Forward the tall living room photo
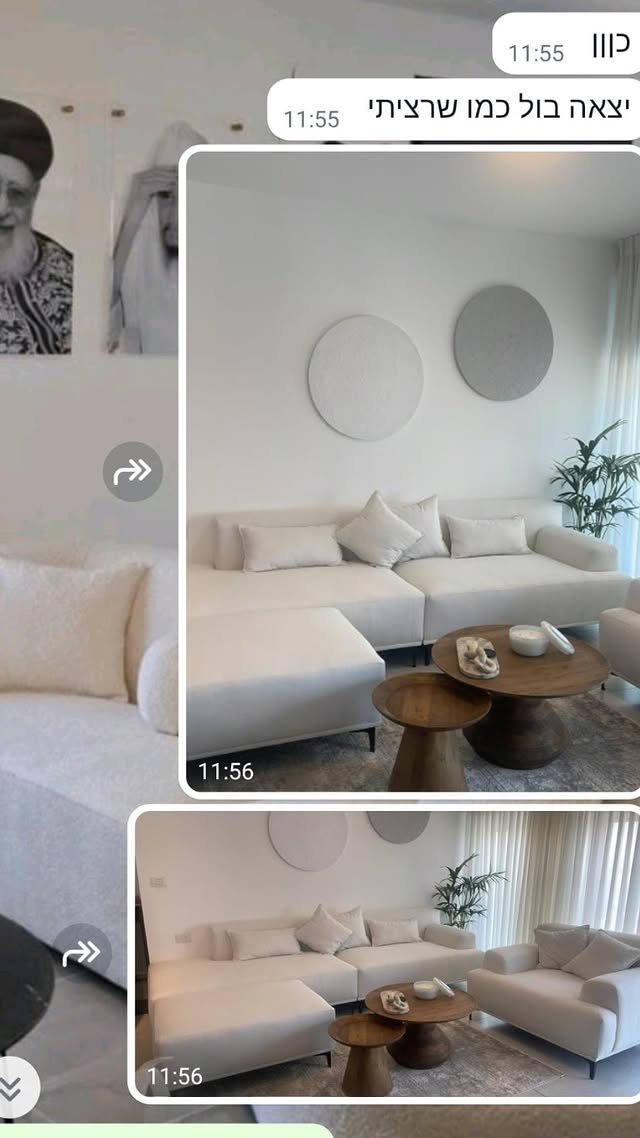Image resolution: width=640 pixels, height=1138 pixels. (132, 471)
